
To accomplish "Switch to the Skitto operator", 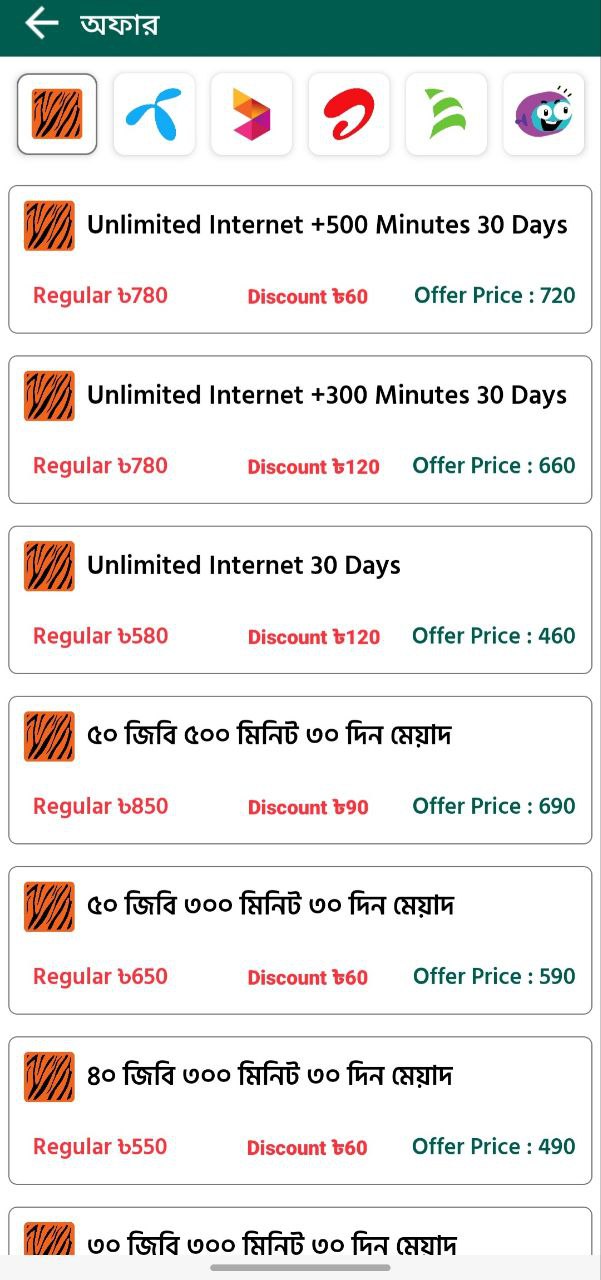I will tap(543, 114).
